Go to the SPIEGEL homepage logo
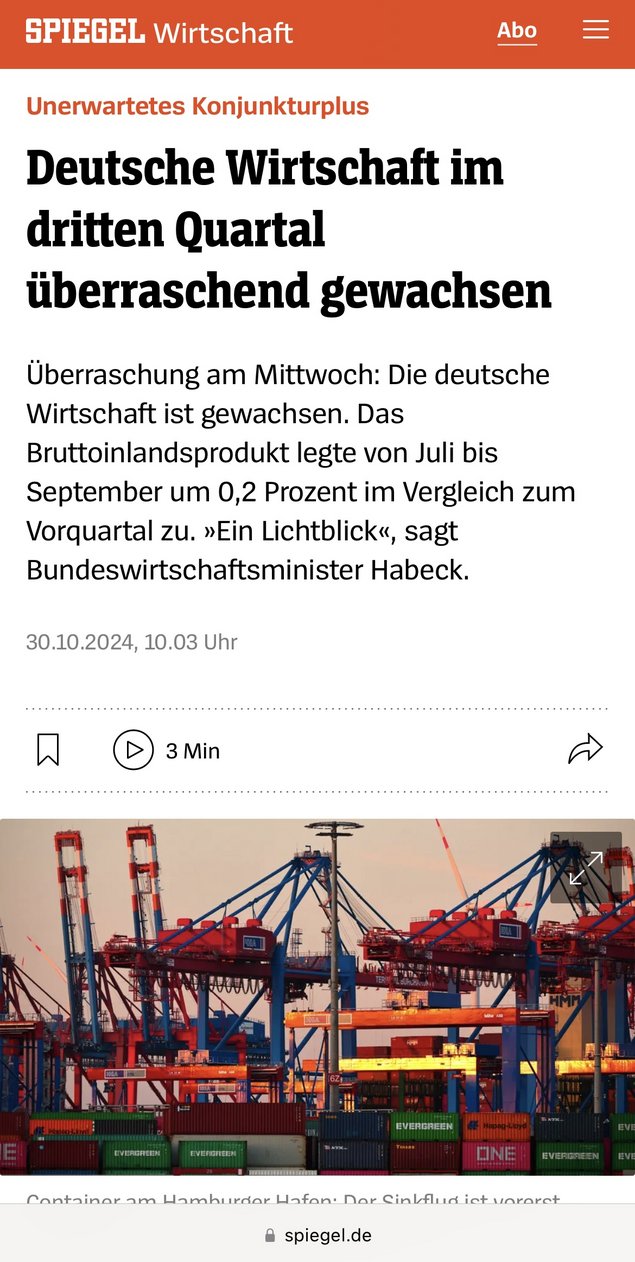The width and height of the screenshot is (635, 1262). click(85, 32)
